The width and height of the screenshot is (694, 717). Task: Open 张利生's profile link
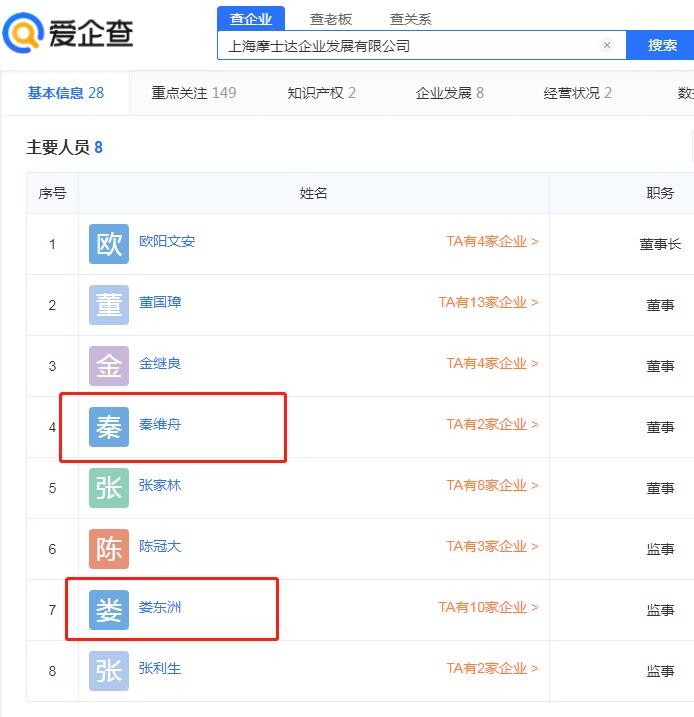pos(160,668)
